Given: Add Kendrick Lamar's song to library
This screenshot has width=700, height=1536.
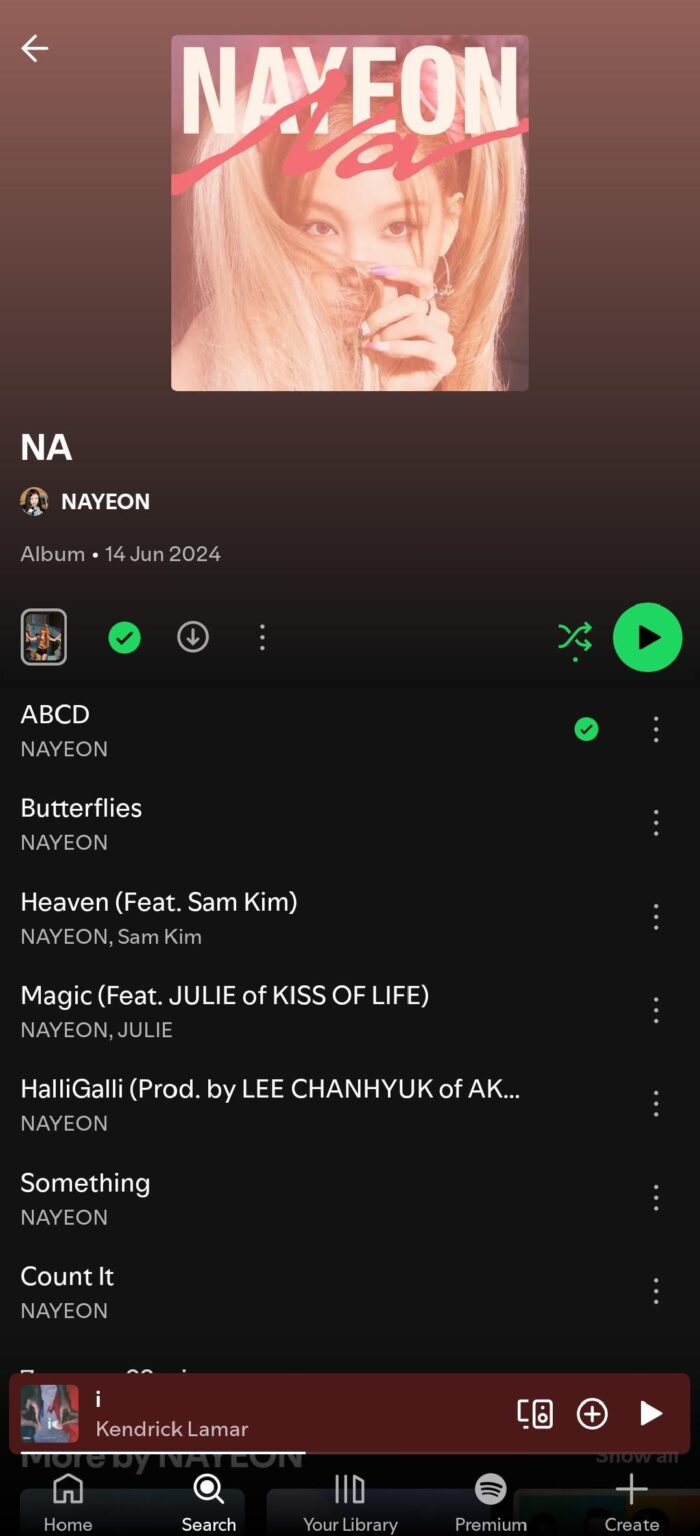Looking at the screenshot, I should click(592, 1413).
